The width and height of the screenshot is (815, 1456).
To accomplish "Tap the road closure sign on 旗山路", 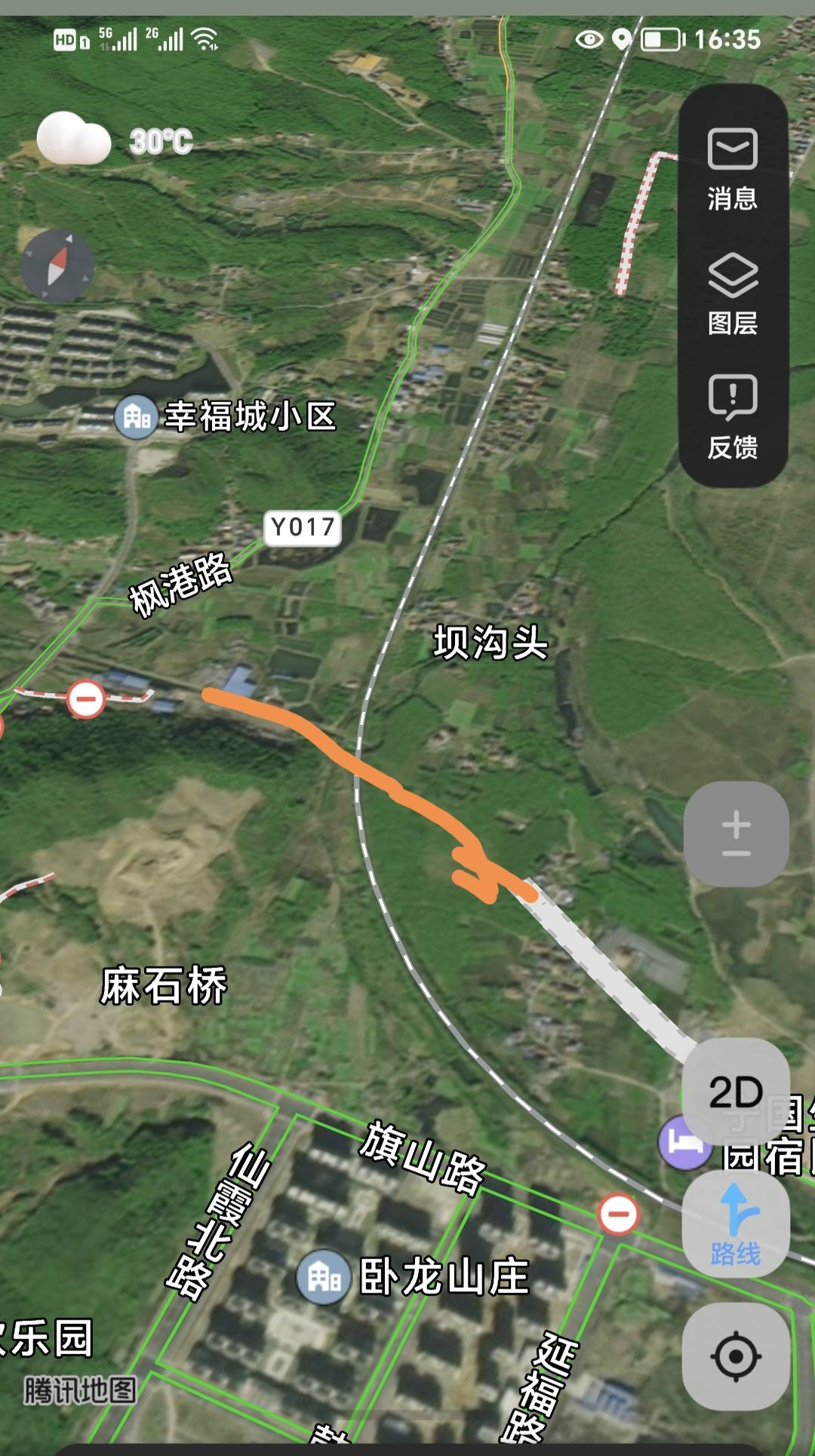I will pyautogui.click(x=618, y=1215).
